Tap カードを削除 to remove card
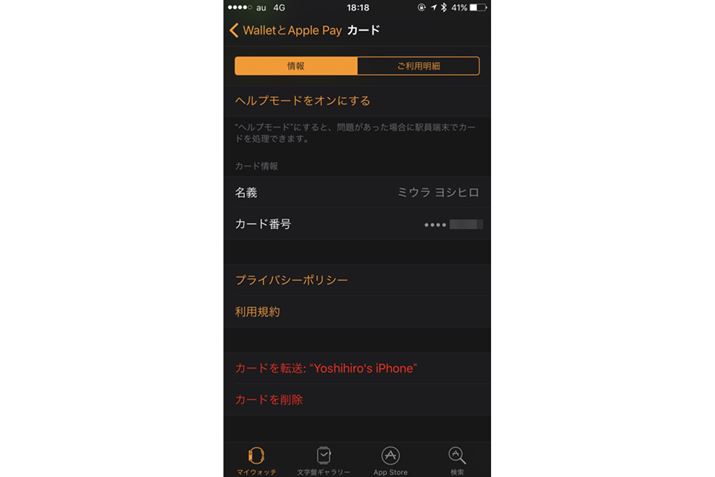This screenshot has width=715, height=477. (x=269, y=400)
